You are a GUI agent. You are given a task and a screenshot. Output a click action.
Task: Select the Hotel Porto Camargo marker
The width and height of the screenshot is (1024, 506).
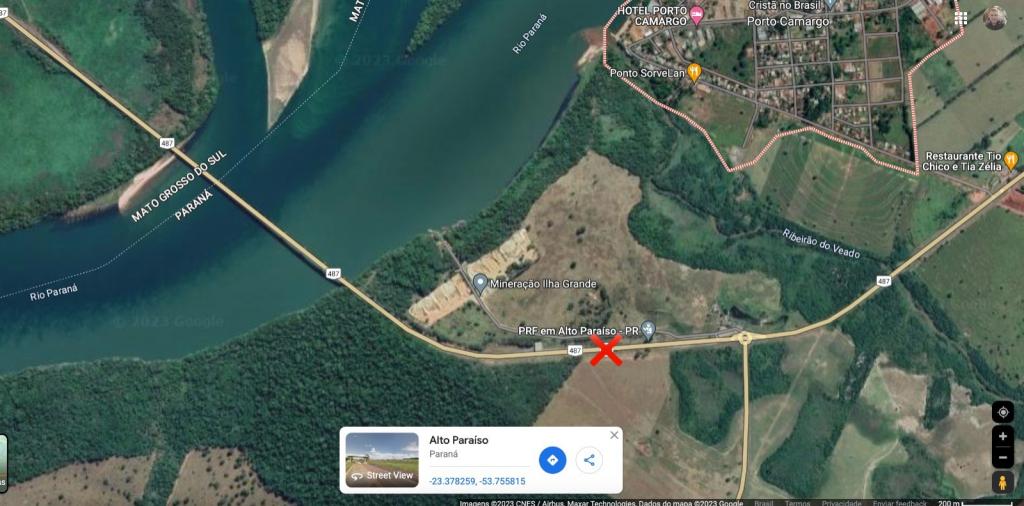point(697,12)
